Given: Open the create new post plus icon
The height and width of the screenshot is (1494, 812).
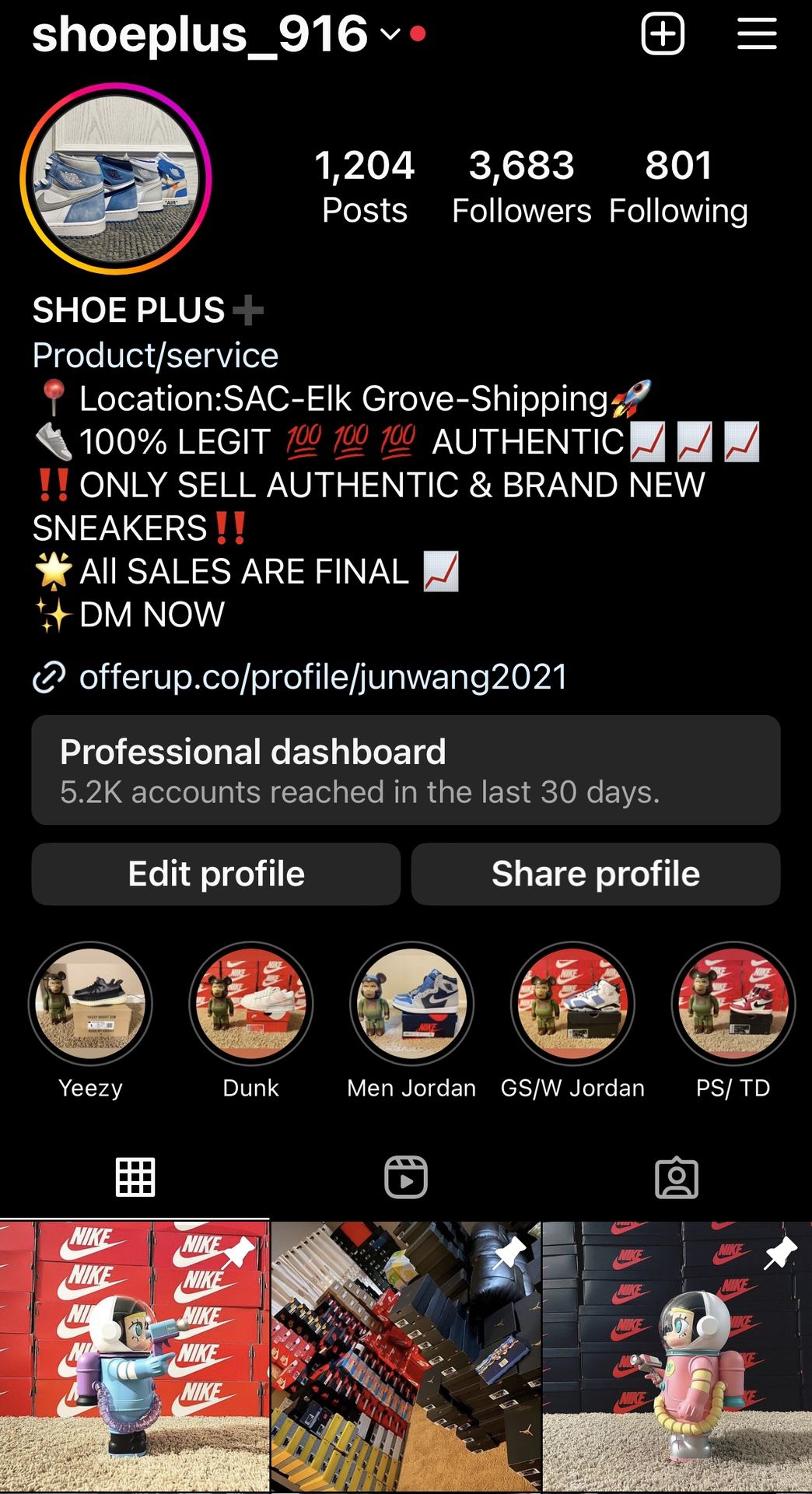Looking at the screenshot, I should point(663,34).
